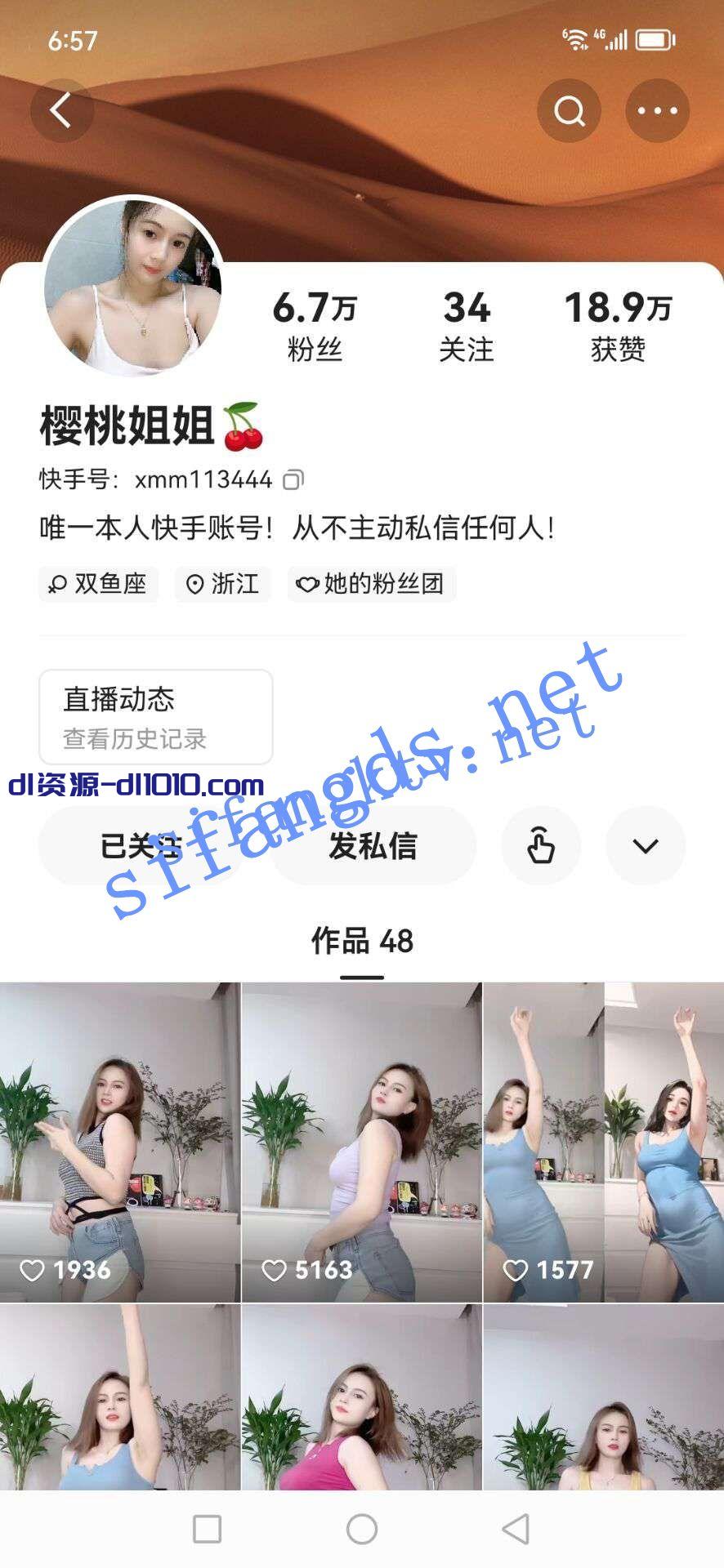Open the video with 5163 likes
The image size is (724, 1568).
(x=362, y=1142)
